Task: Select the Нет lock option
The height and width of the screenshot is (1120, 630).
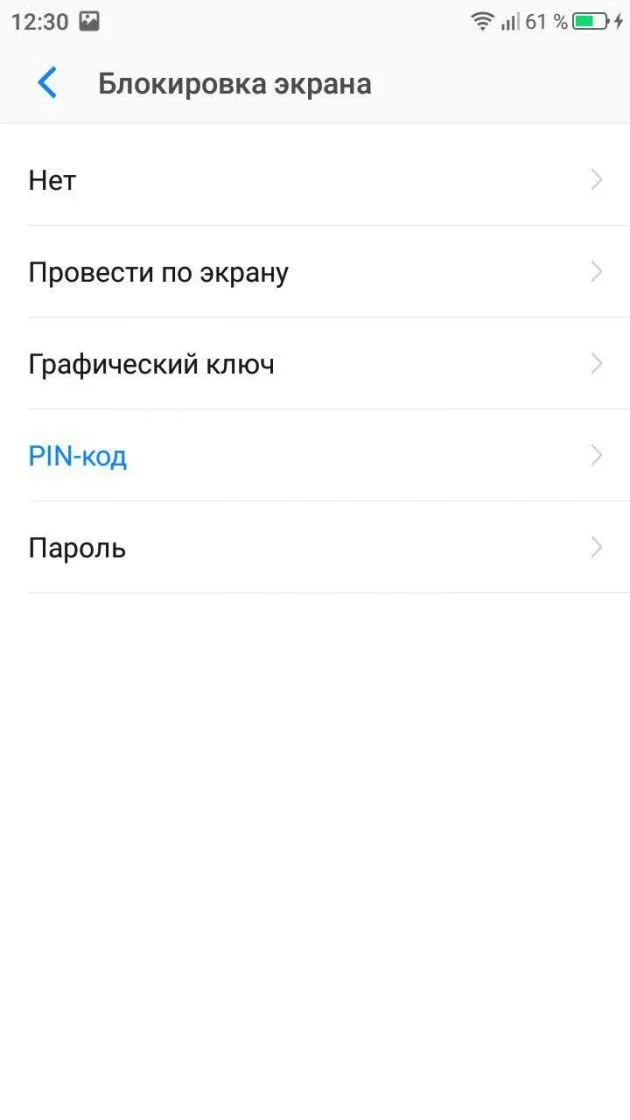Action: pyautogui.click(x=315, y=181)
